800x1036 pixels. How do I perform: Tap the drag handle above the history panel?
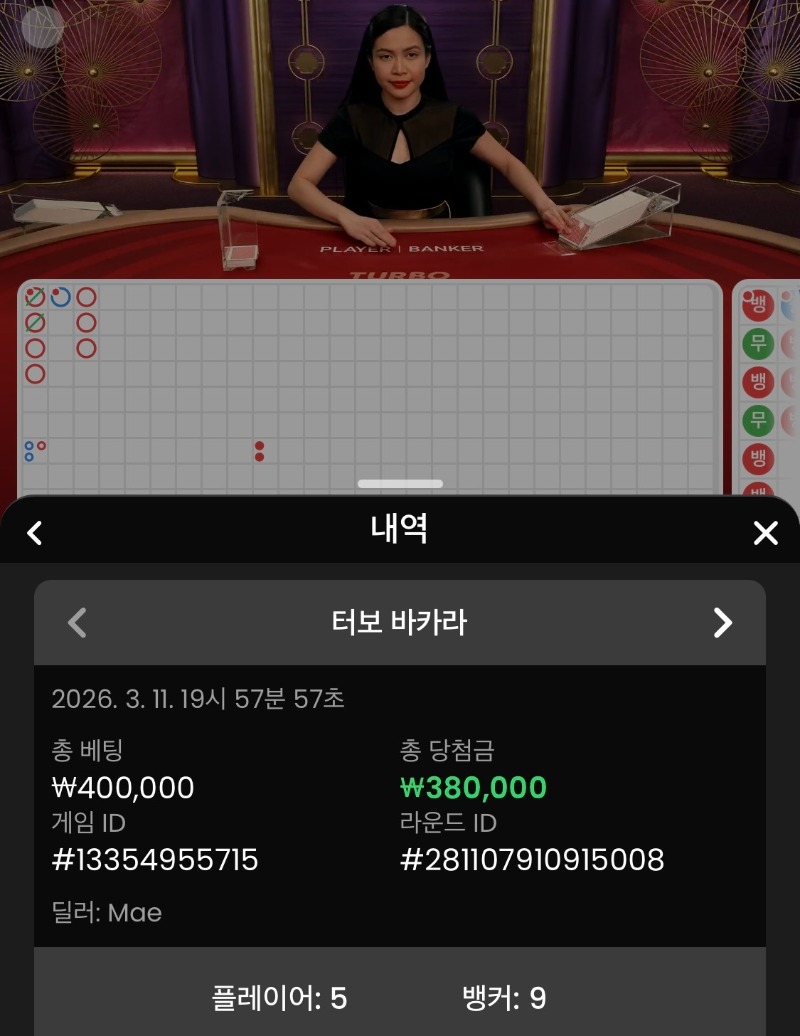tap(400, 484)
